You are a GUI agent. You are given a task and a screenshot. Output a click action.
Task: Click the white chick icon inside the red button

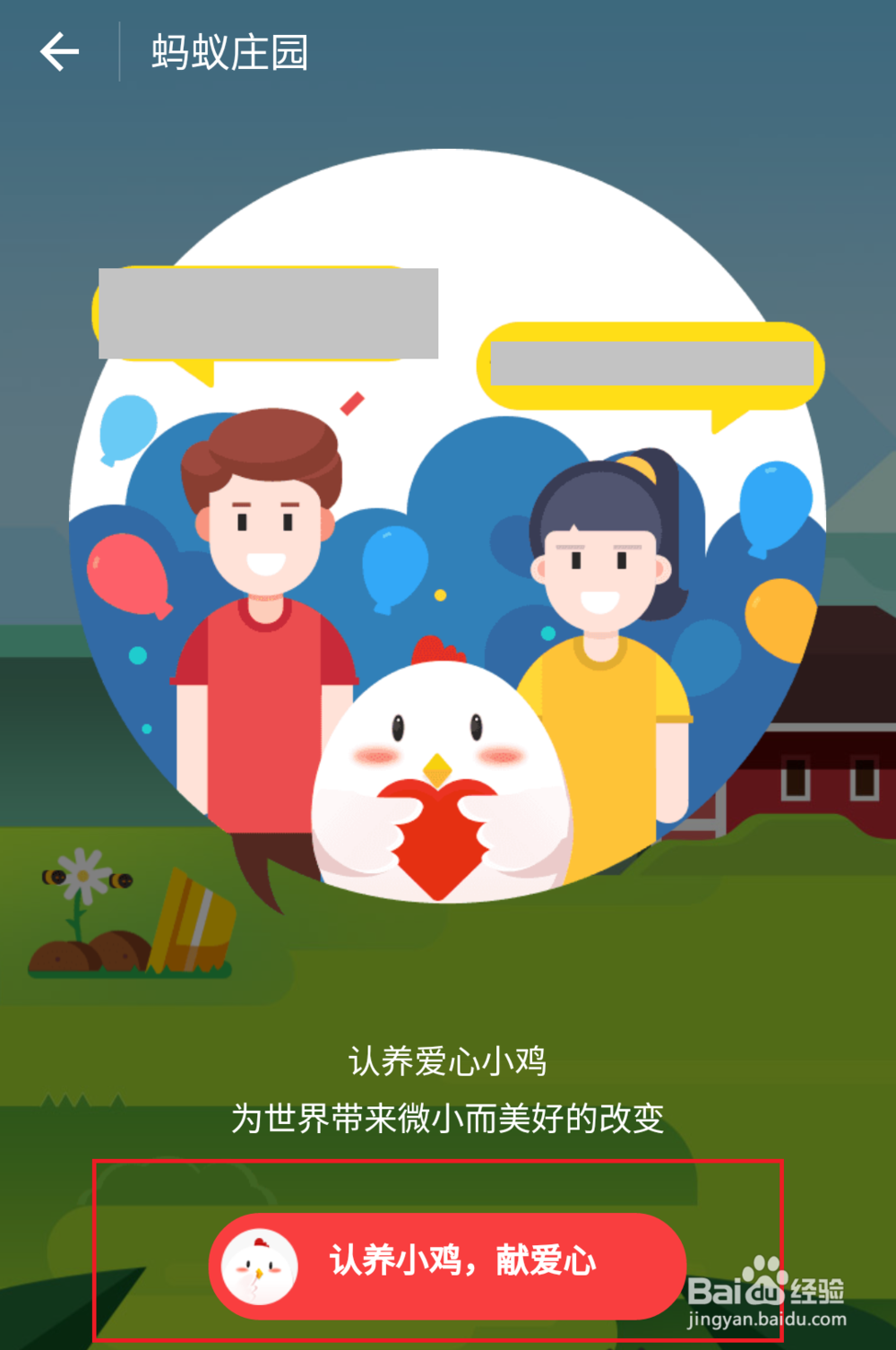click(x=258, y=1264)
